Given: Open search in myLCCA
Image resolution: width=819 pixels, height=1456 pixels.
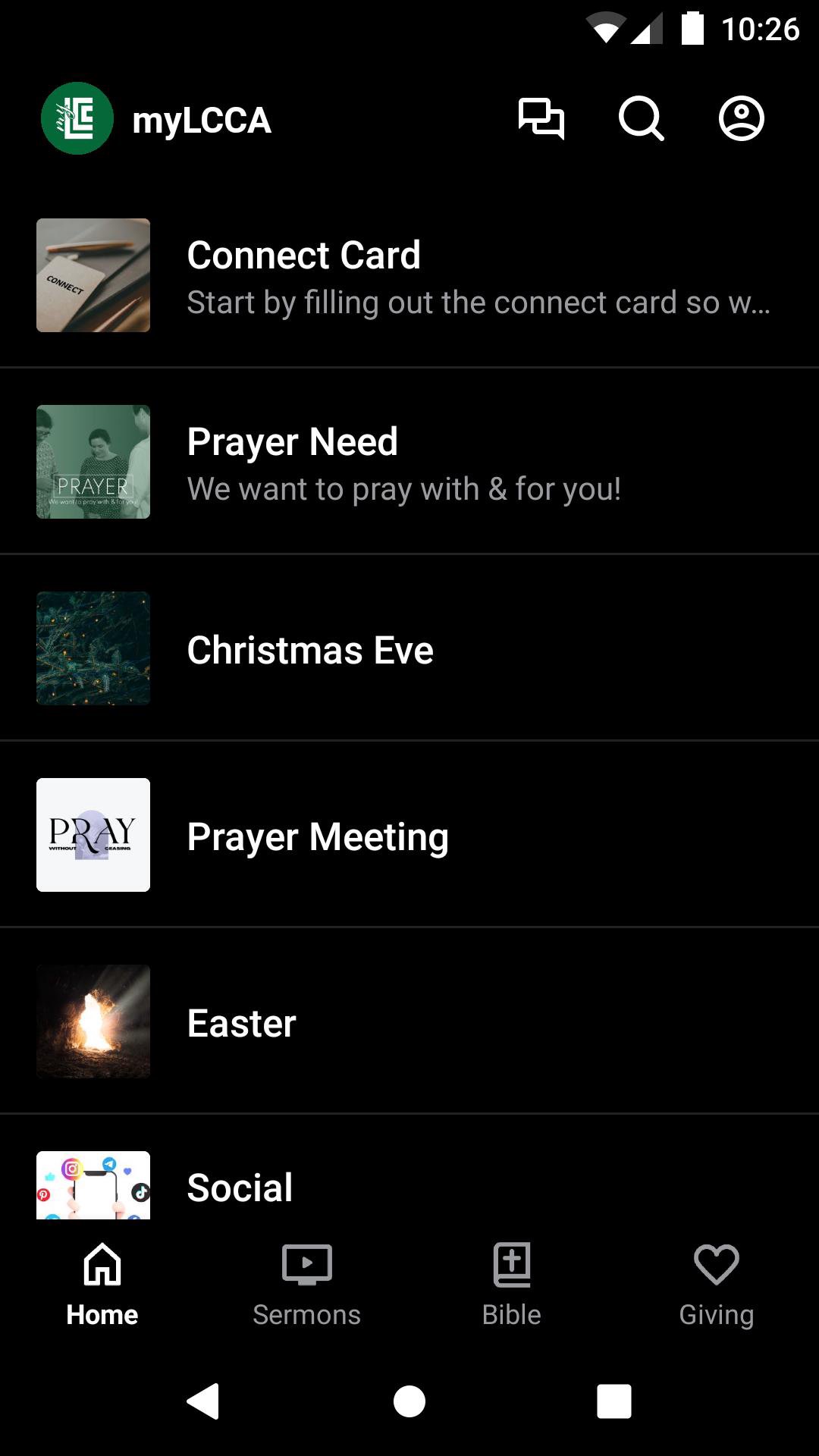Looking at the screenshot, I should [x=641, y=119].
